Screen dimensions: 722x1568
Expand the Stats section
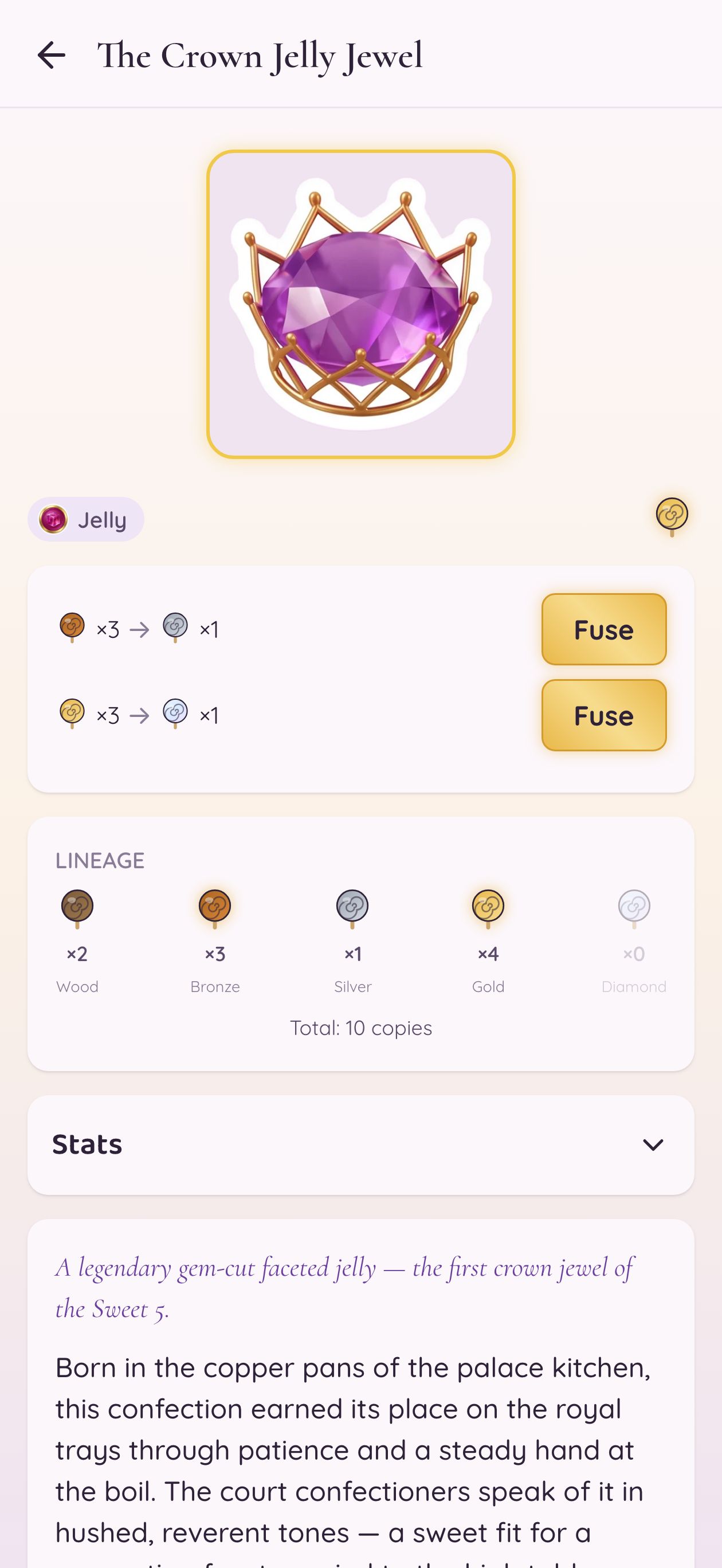pos(360,1144)
